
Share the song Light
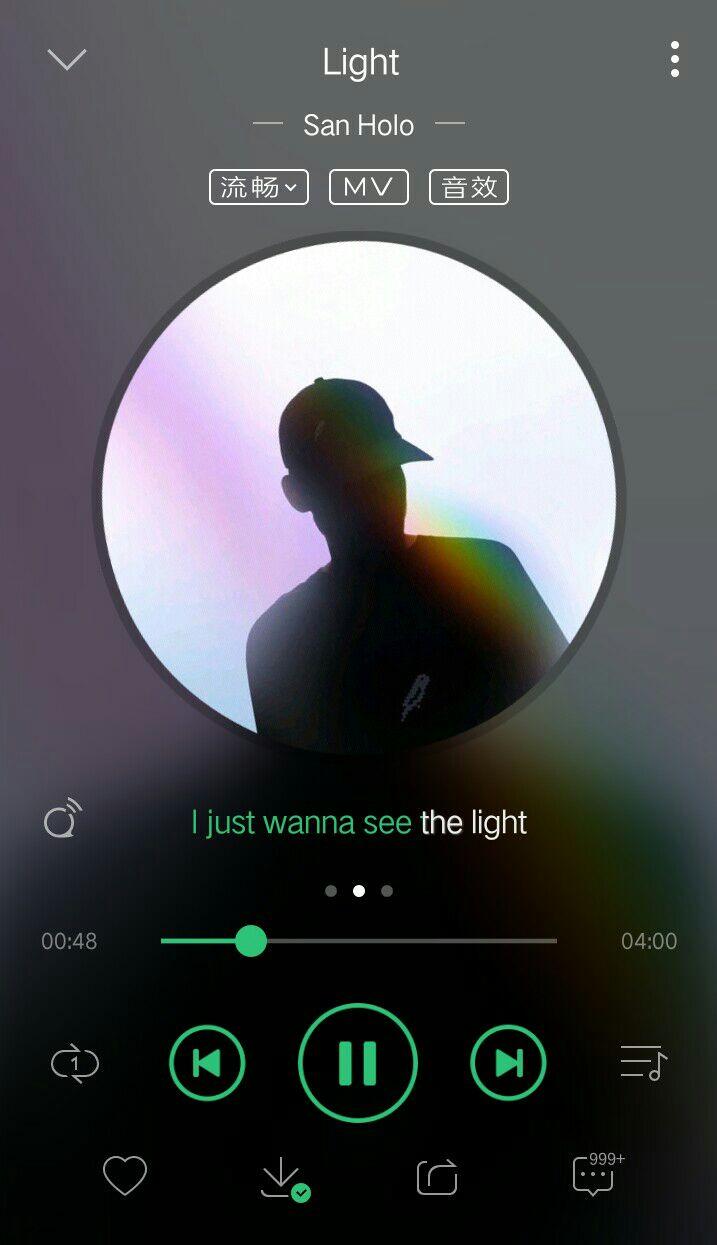coord(437,1177)
